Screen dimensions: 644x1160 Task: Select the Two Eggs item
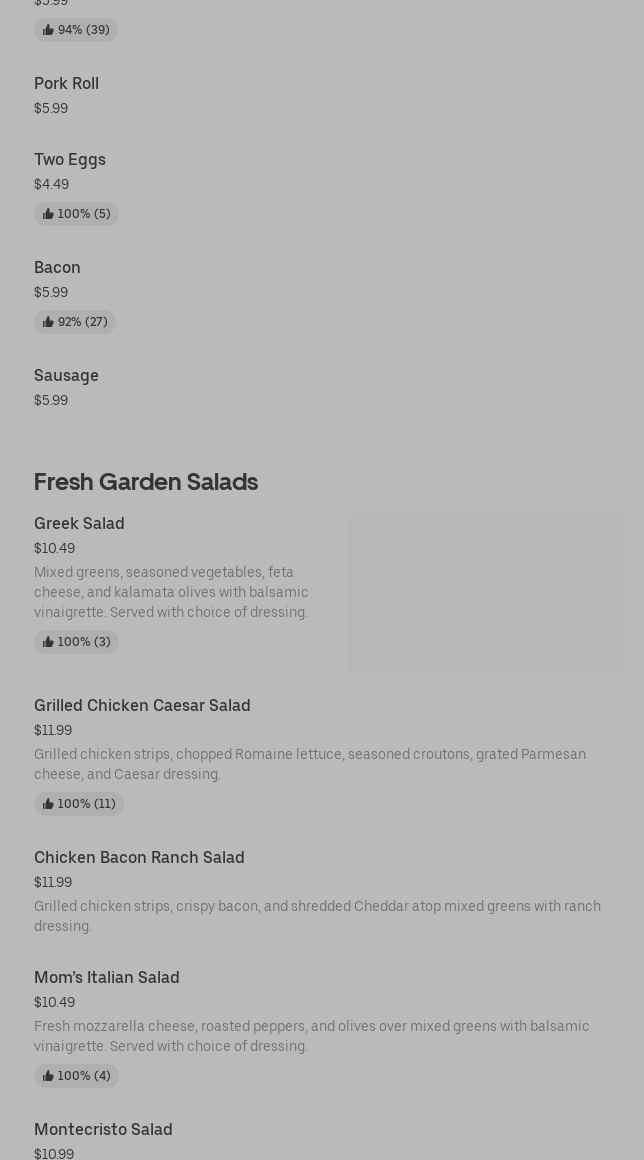70,160
